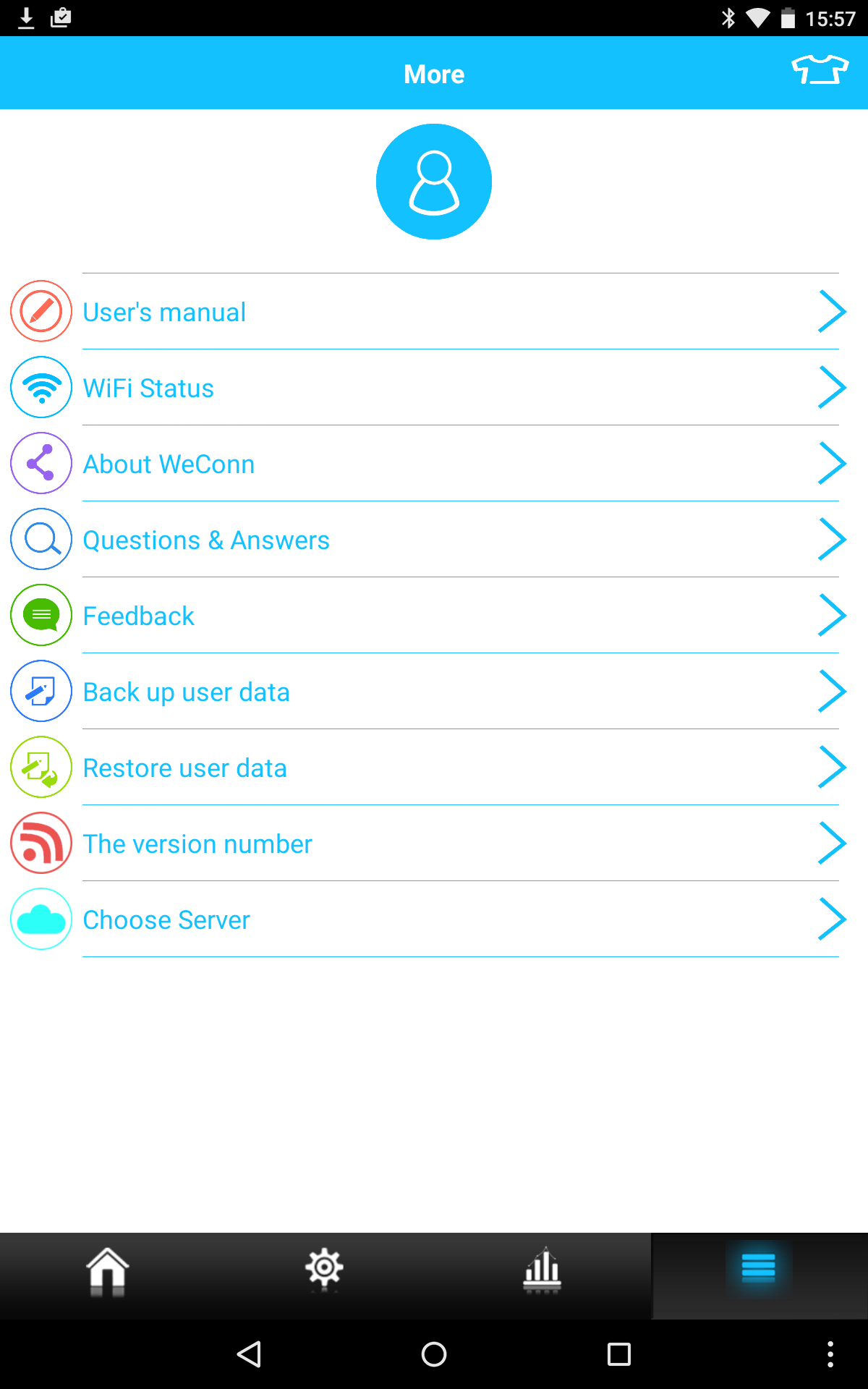This screenshot has width=868, height=1389.
Task: Open the Feedback row
Action: click(x=434, y=616)
